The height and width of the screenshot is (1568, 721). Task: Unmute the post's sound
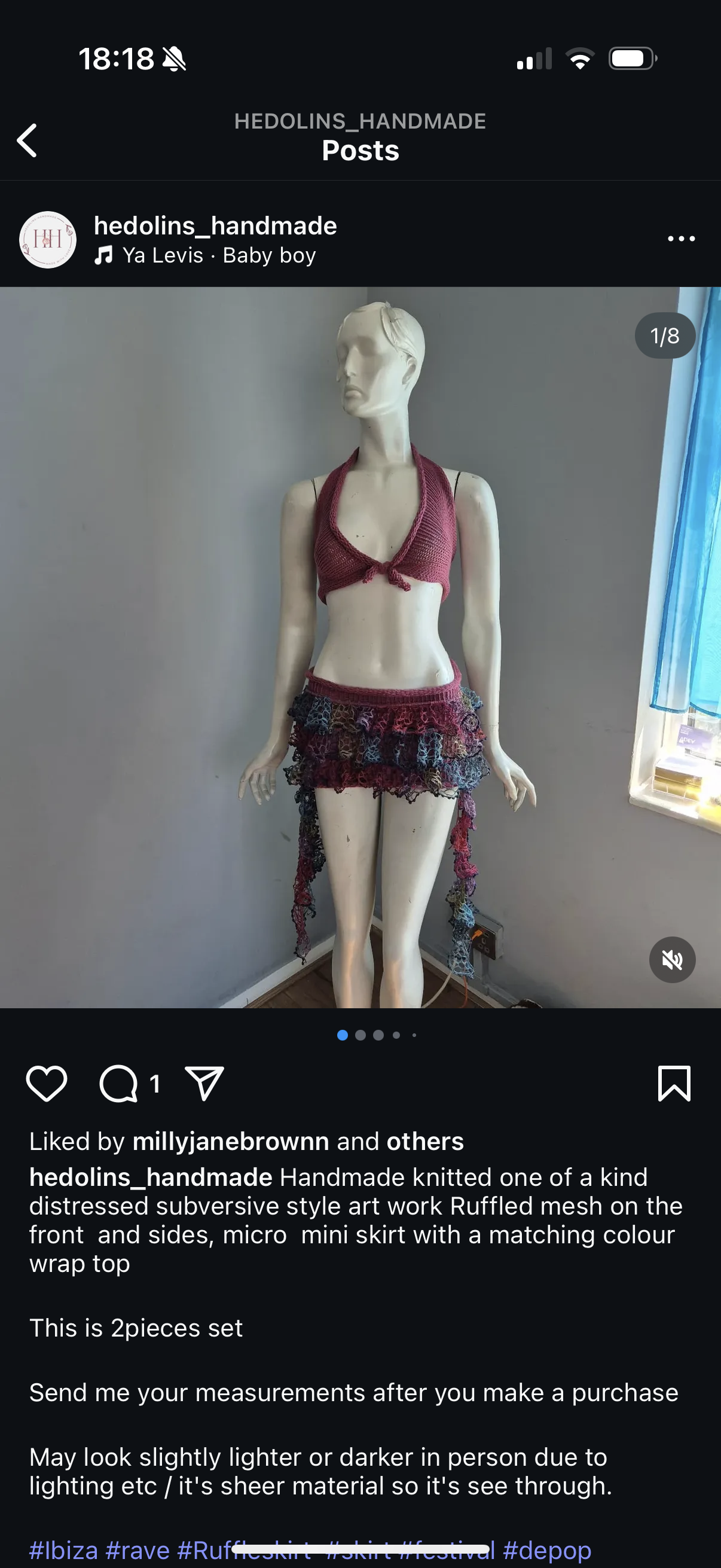coord(672,960)
